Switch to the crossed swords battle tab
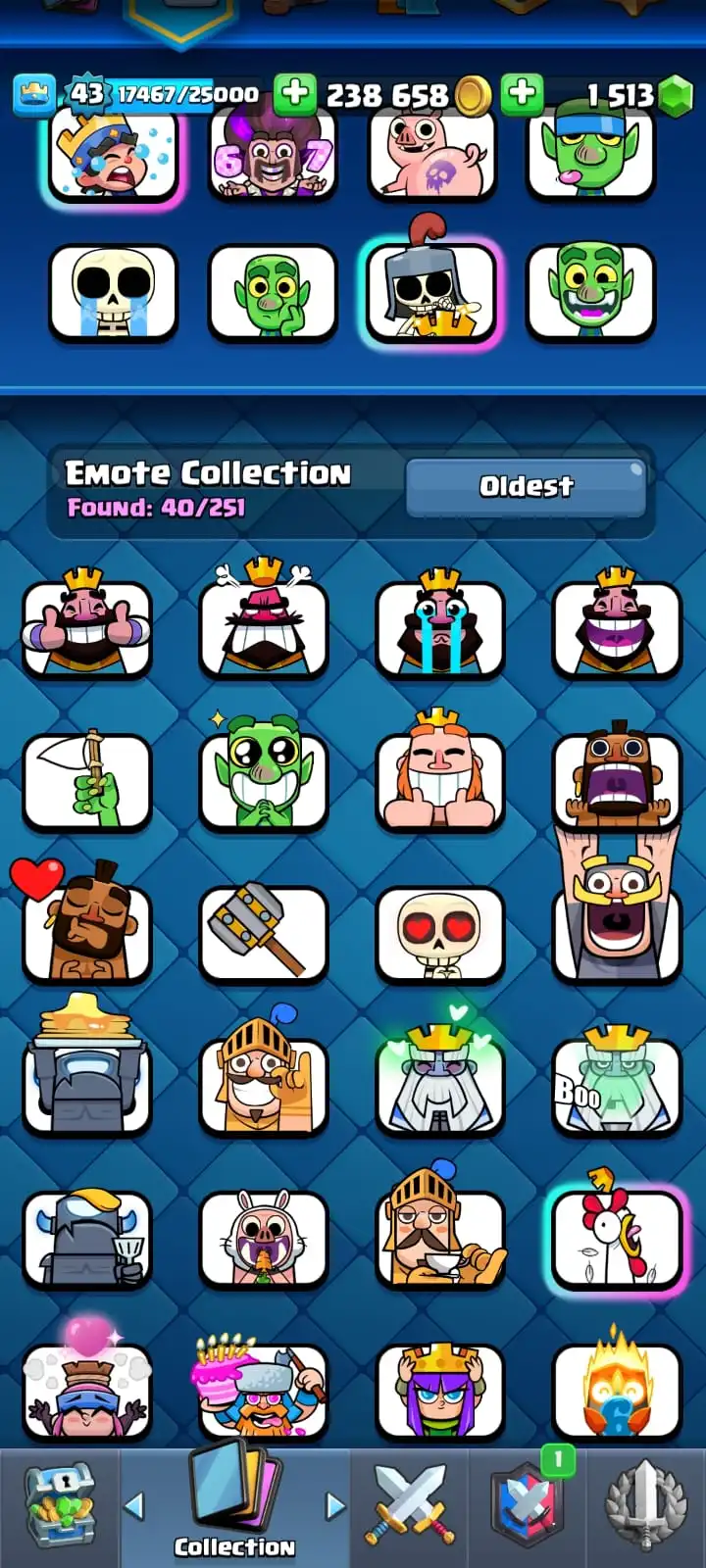The width and height of the screenshot is (706, 1568). 409,1507
